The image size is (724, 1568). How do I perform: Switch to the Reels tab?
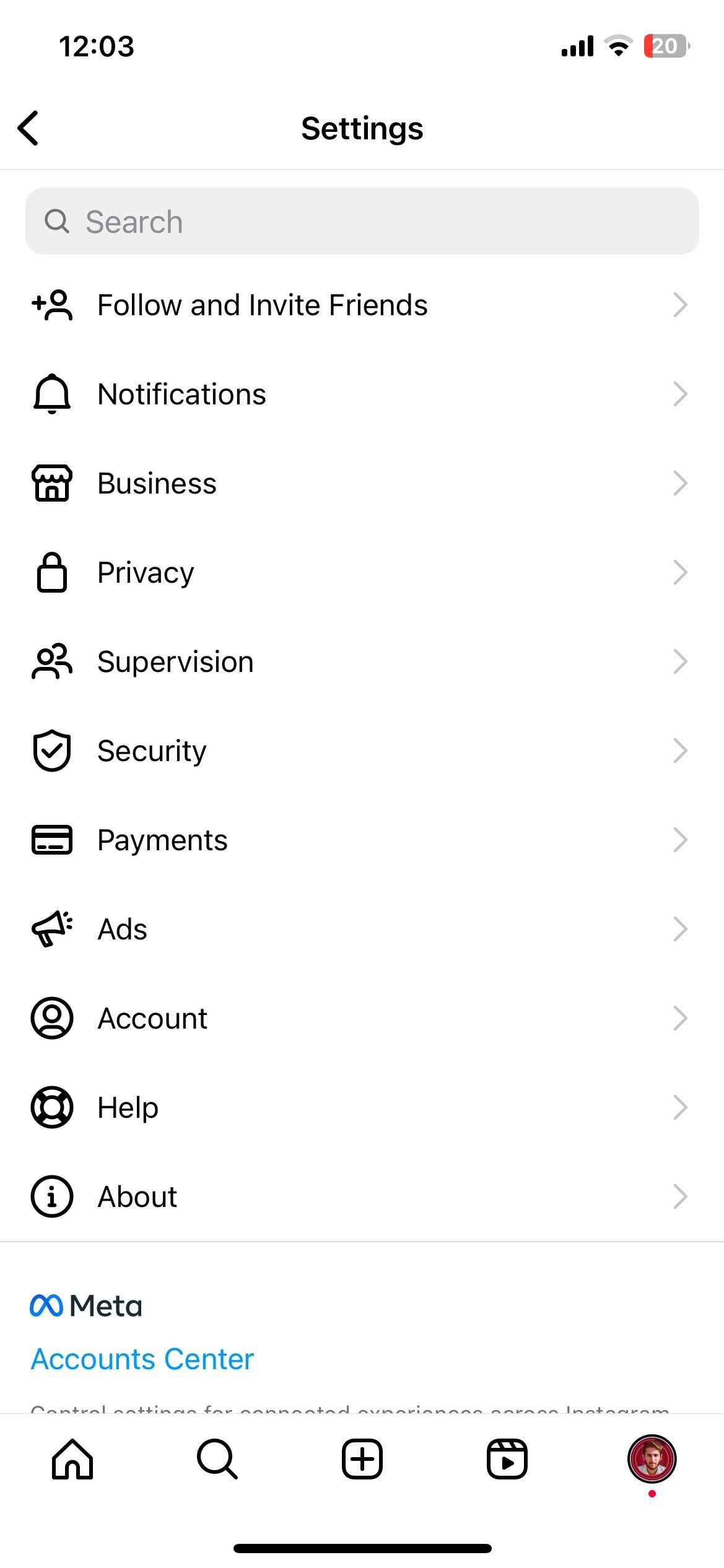tap(507, 1459)
